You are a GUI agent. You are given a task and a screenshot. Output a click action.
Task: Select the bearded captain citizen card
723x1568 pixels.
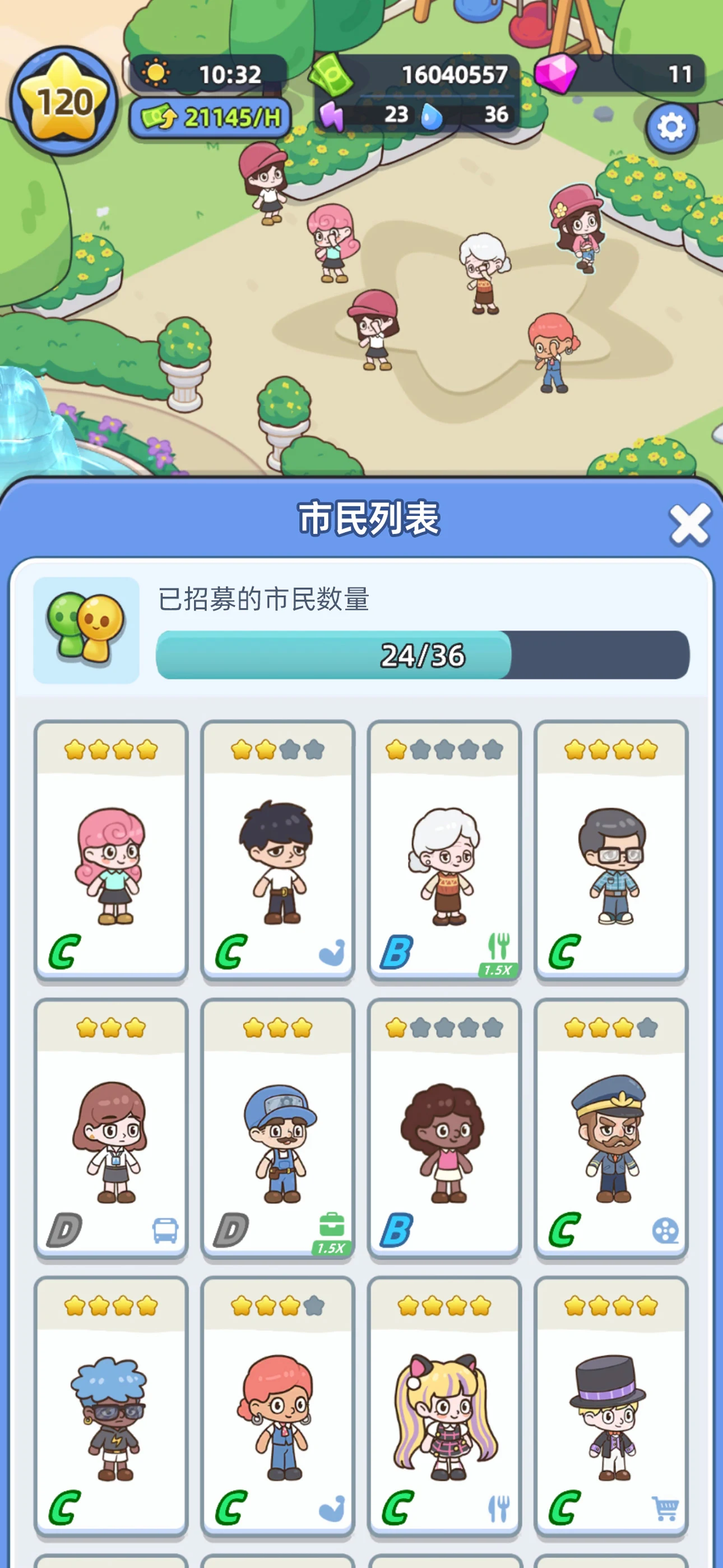(611, 1127)
